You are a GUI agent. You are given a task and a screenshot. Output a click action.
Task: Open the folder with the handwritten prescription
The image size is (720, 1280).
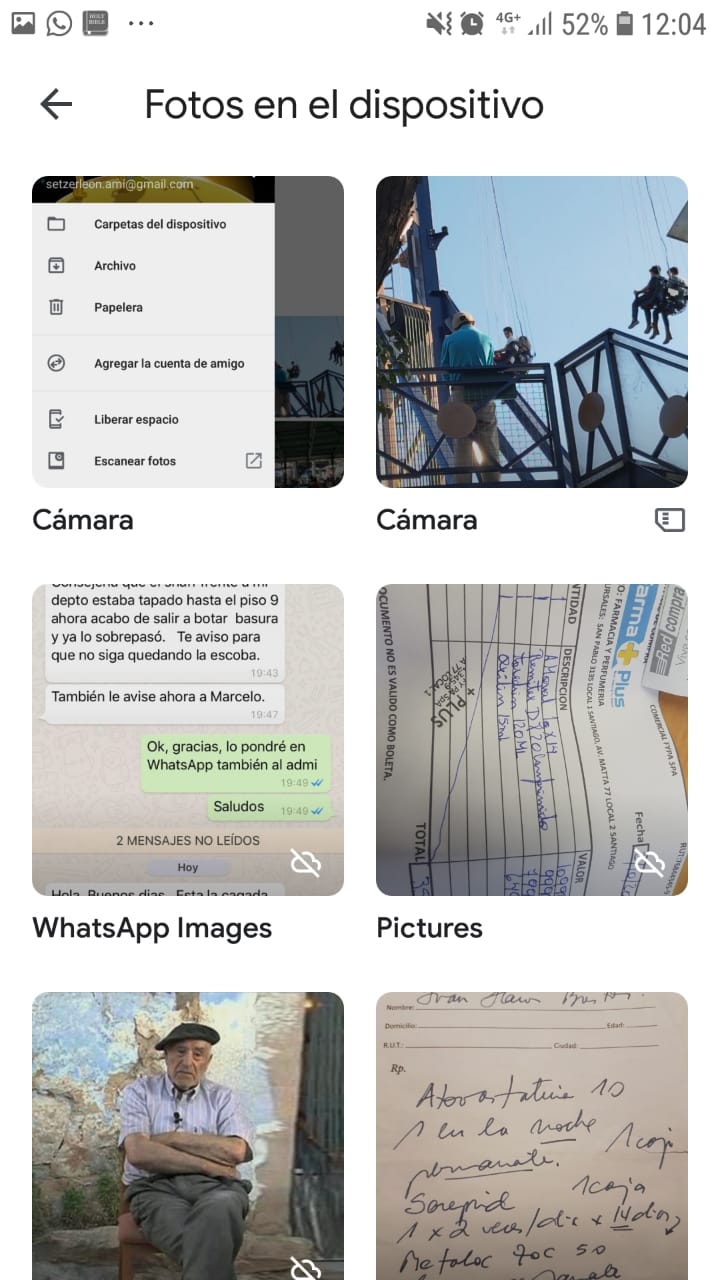(532, 1136)
